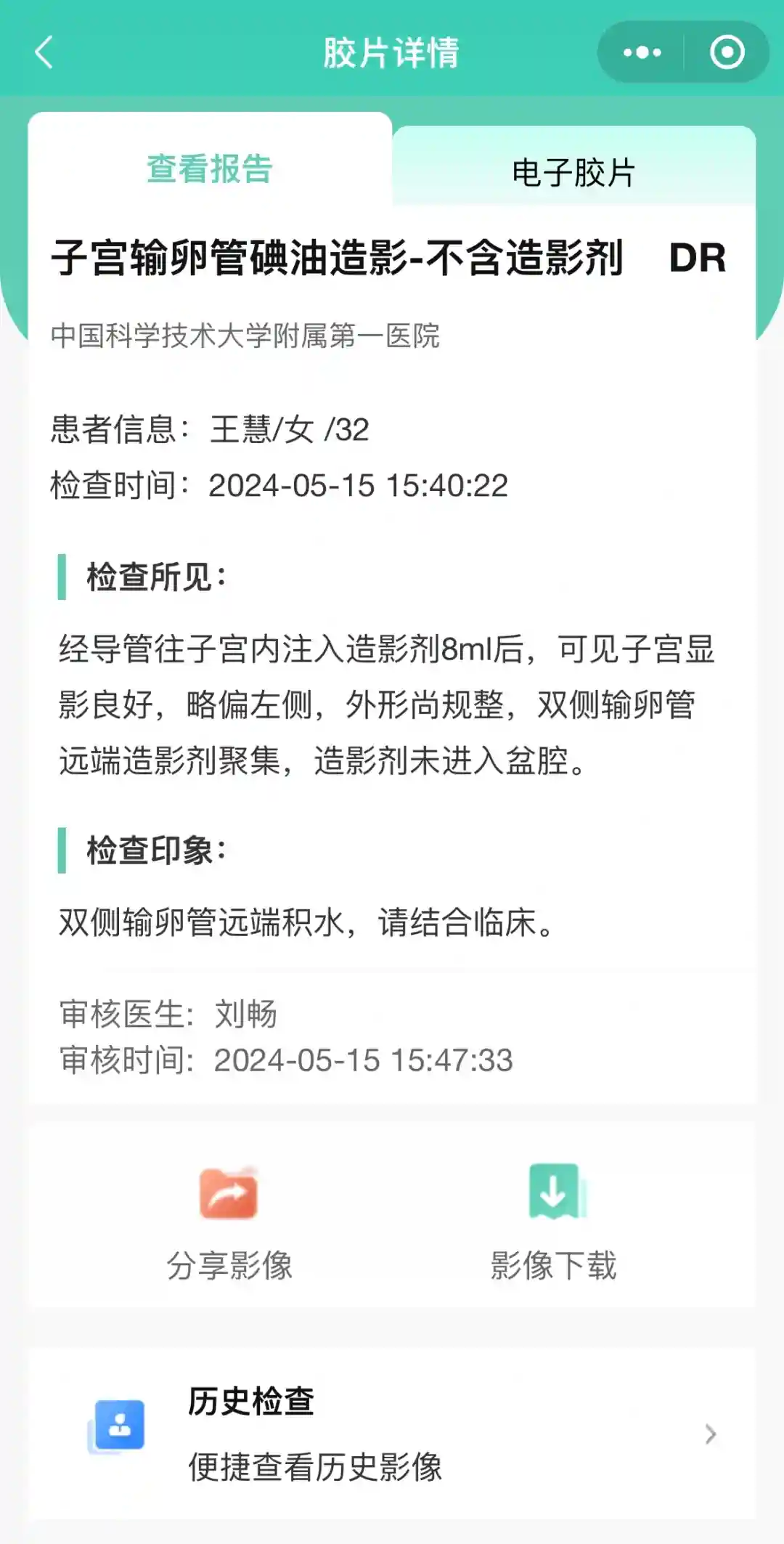Screen dimensions: 784x1544
Task: Close the mini program with the circle icon
Action: (727, 52)
